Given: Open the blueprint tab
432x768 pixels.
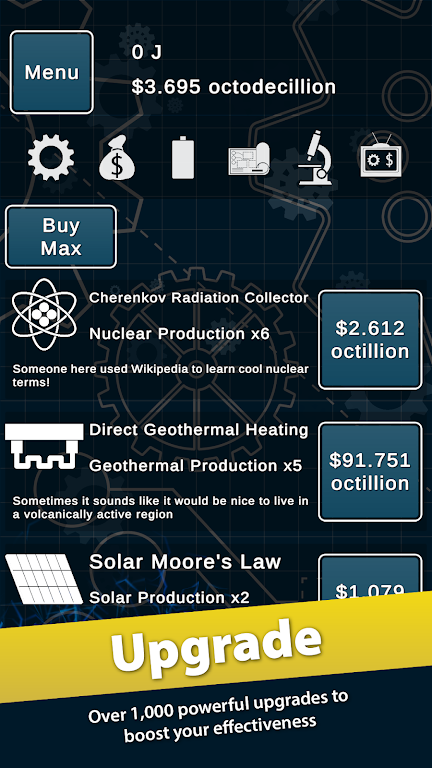Looking at the screenshot, I should click(249, 158).
